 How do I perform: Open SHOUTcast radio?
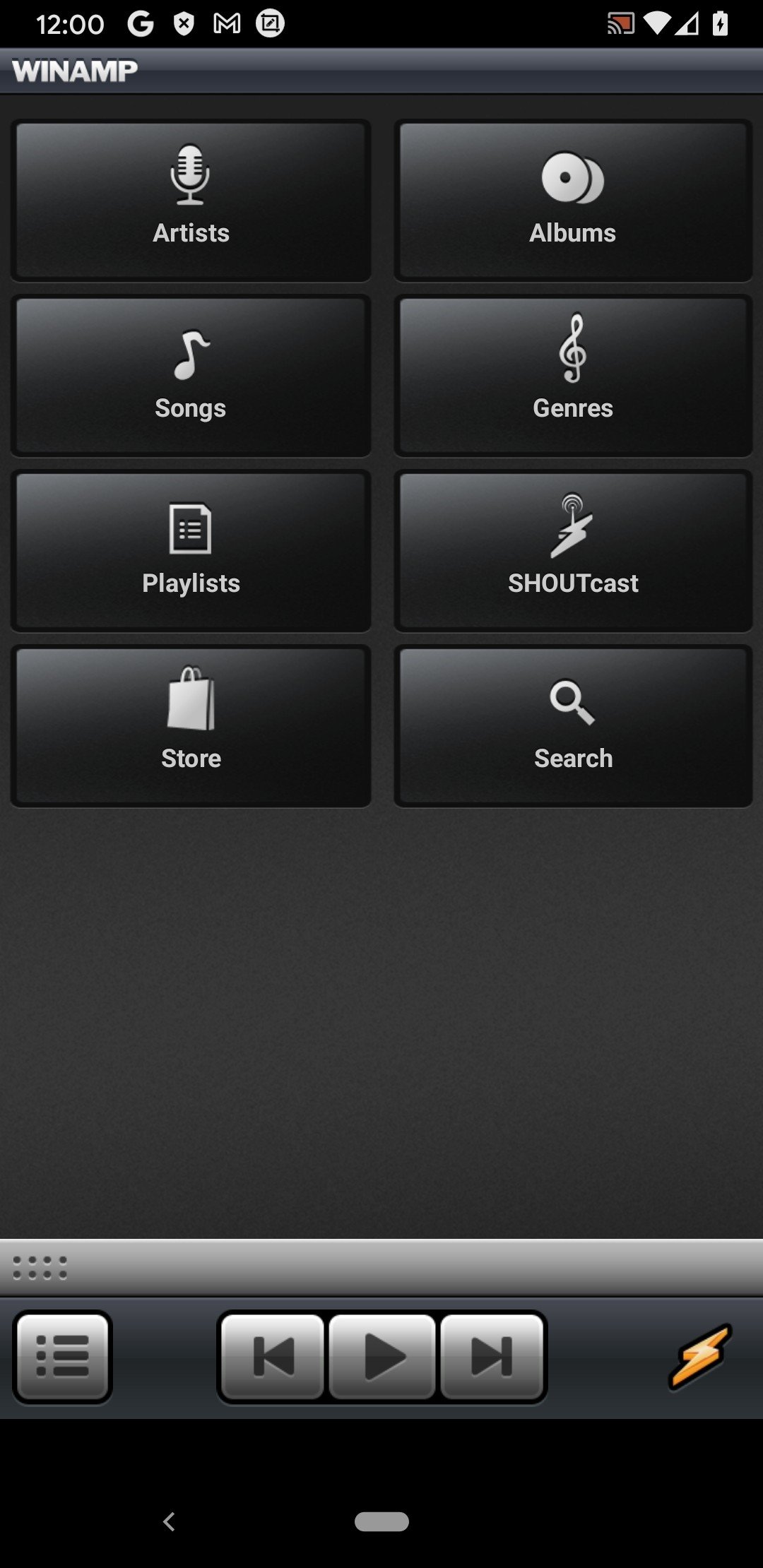click(573, 551)
